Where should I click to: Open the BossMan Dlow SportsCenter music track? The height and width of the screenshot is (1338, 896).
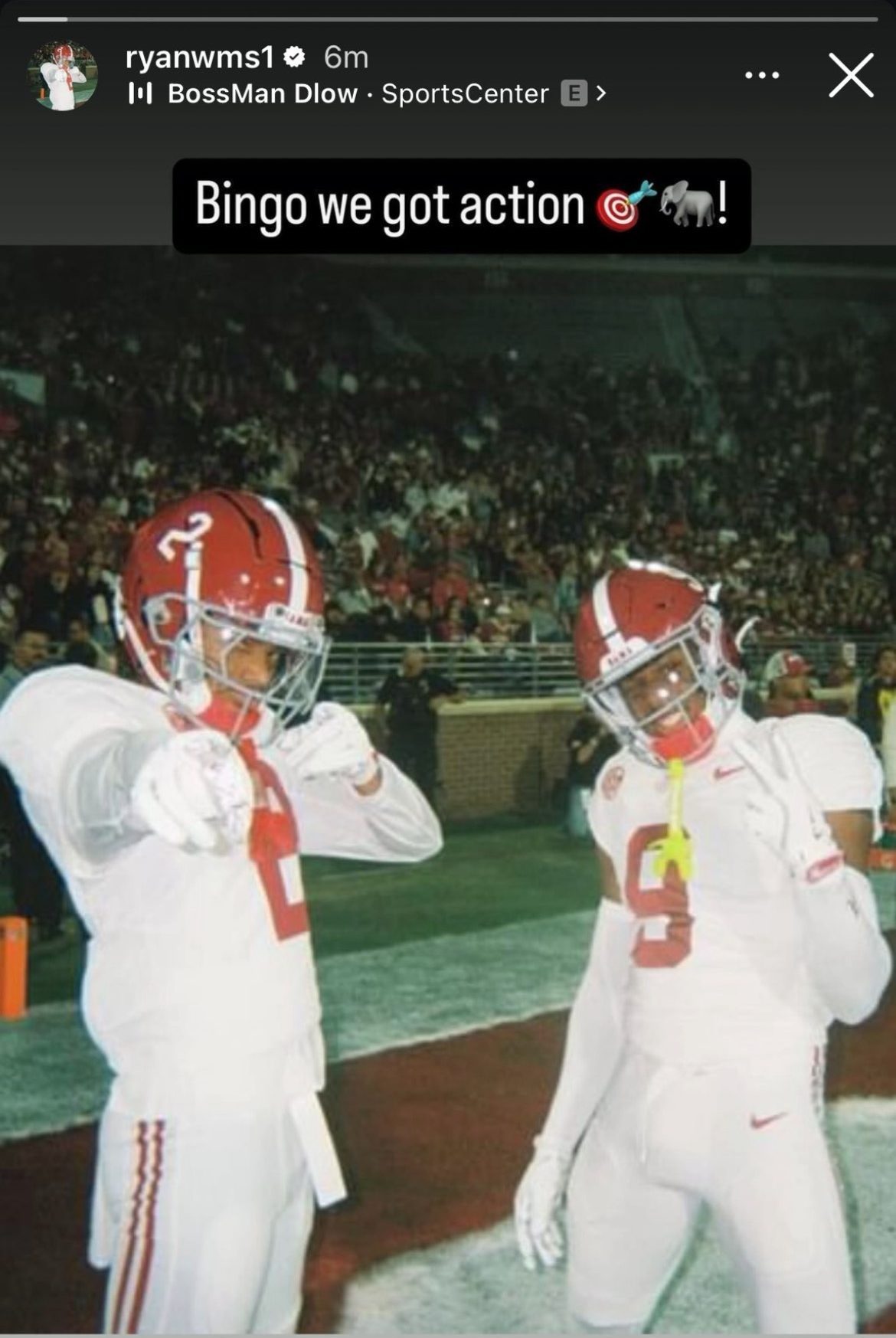click(x=358, y=94)
